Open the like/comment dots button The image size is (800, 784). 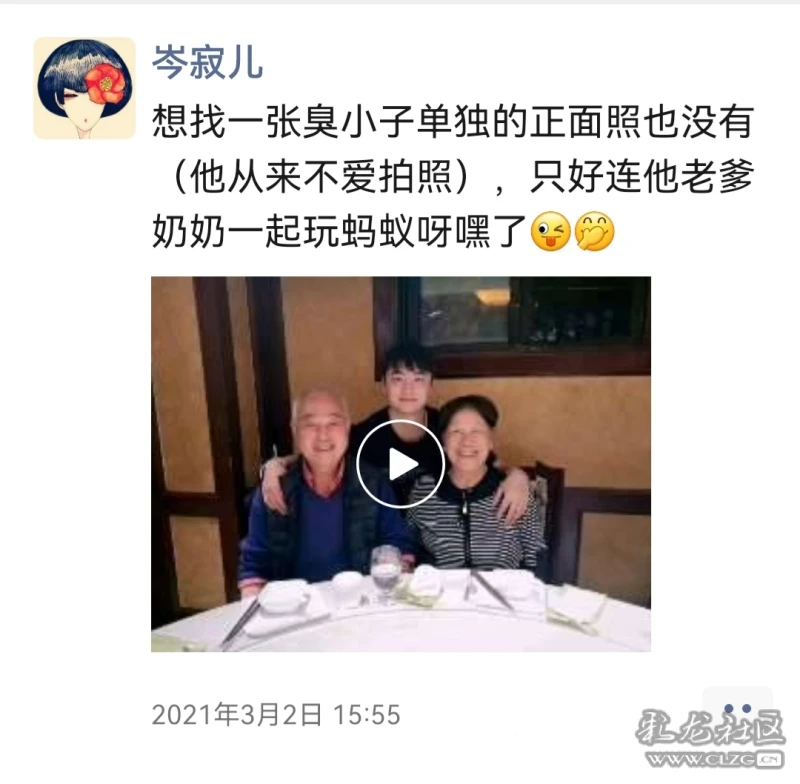point(737,710)
